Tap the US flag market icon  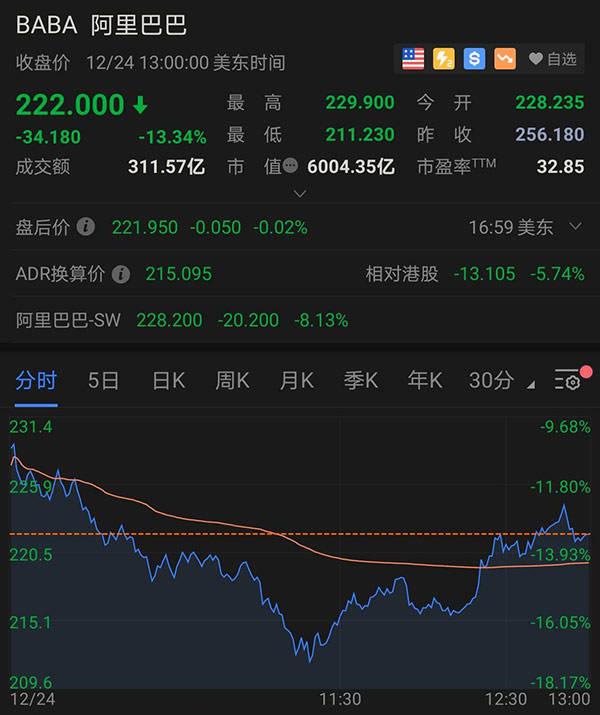[413, 59]
